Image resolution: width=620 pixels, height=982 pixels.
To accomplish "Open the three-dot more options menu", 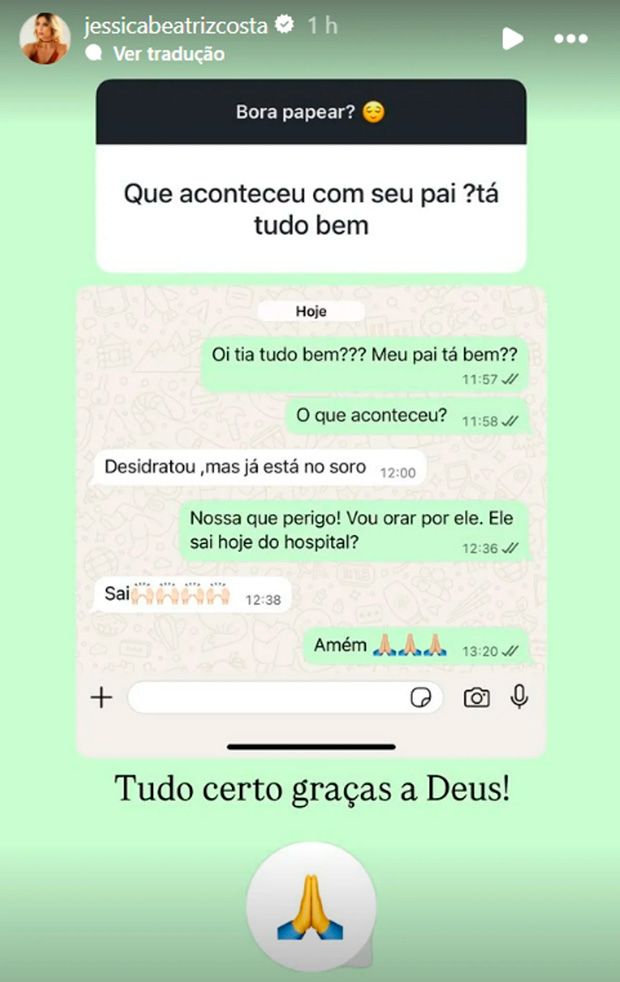I will tap(571, 39).
